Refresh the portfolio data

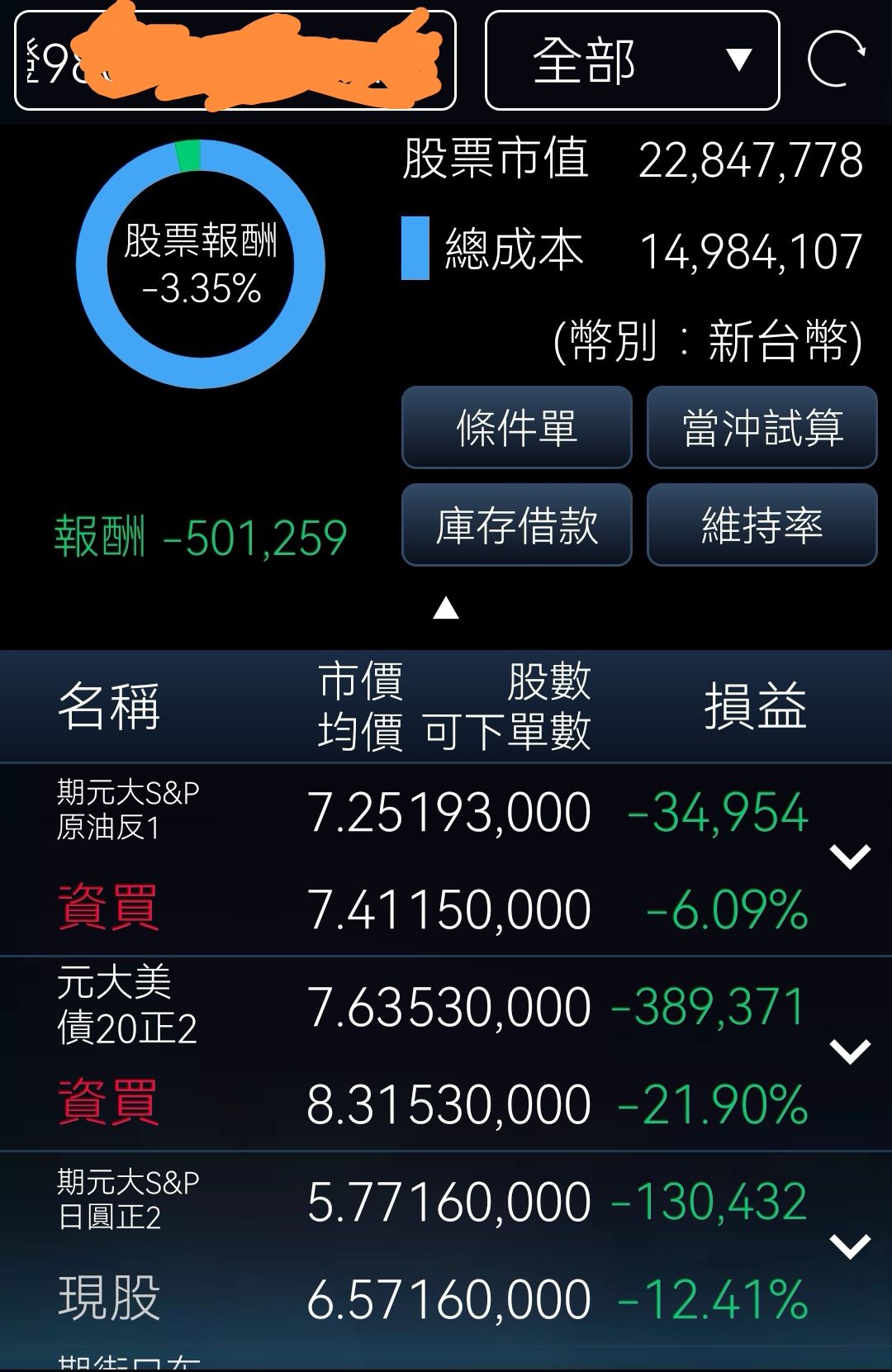pyautogui.click(x=836, y=59)
